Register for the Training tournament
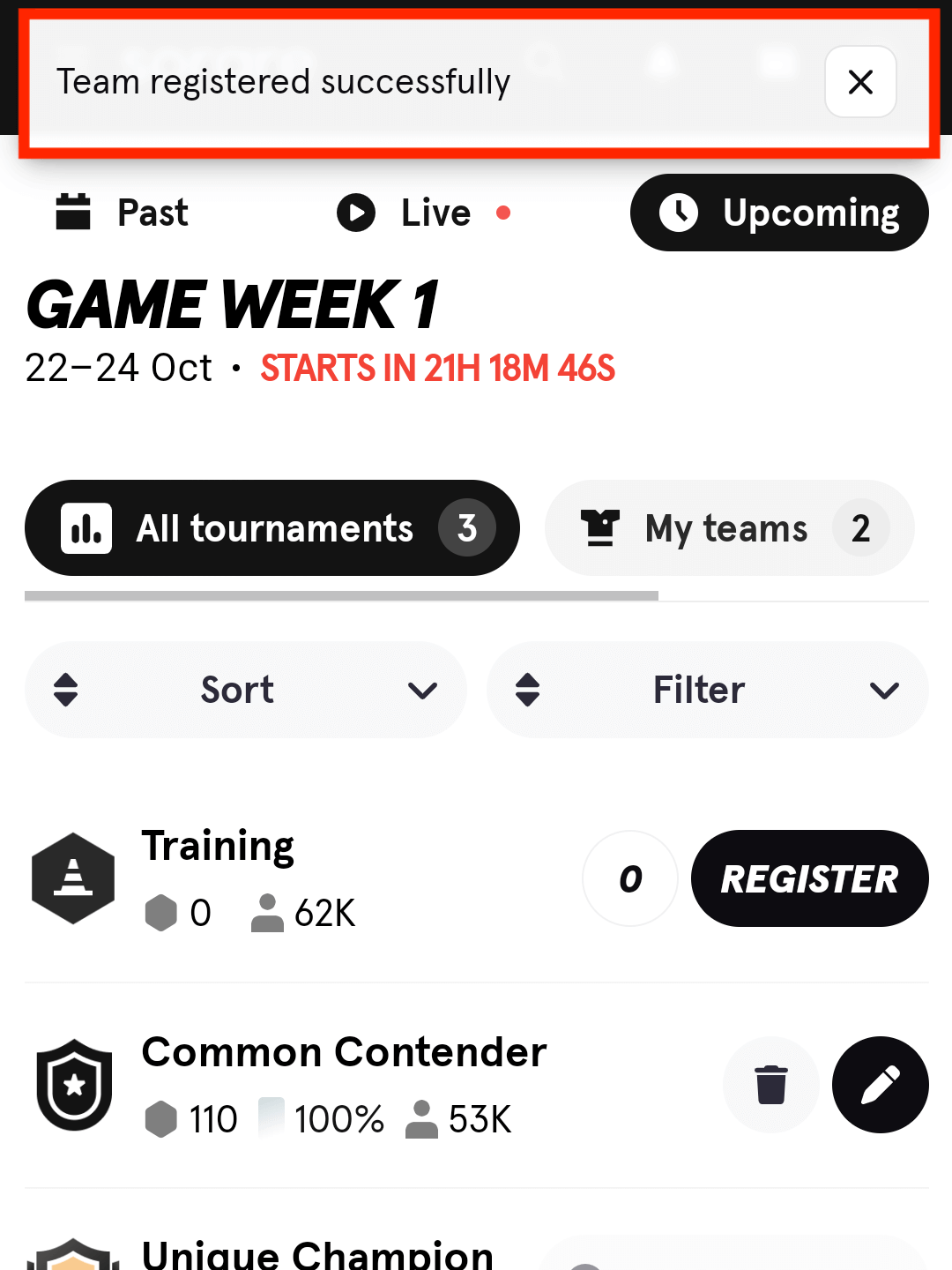The height and width of the screenshot is (1270, 952). (809, 878)
